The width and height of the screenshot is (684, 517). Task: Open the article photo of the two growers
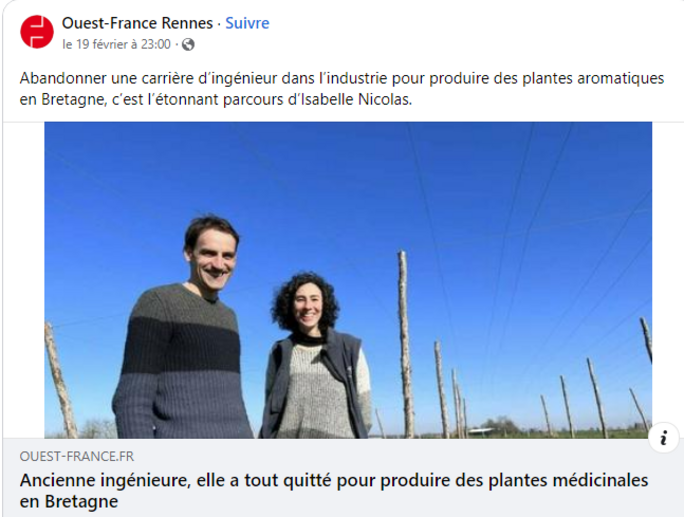[348, 280]
